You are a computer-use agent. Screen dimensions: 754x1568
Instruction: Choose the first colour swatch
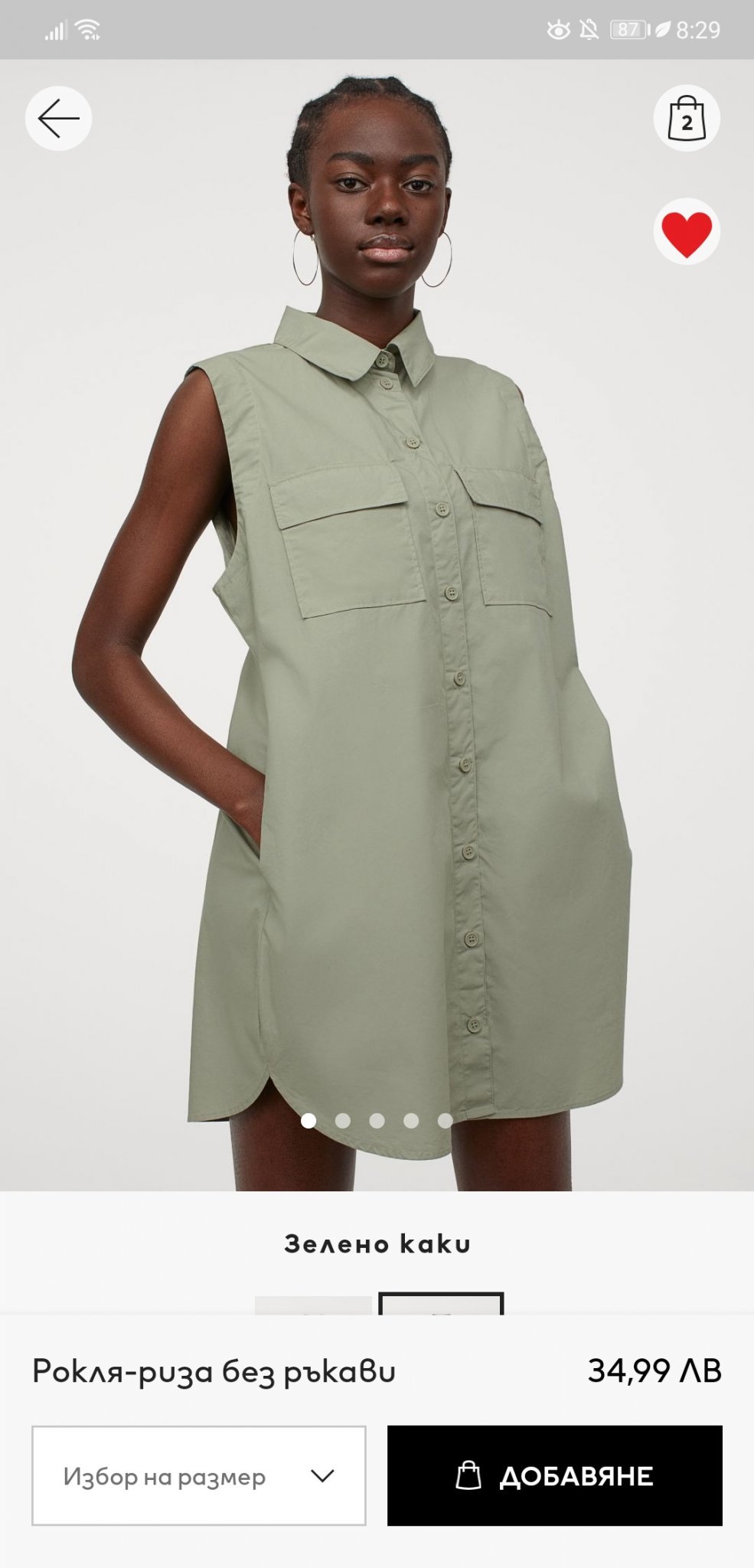coord(313,1305)
